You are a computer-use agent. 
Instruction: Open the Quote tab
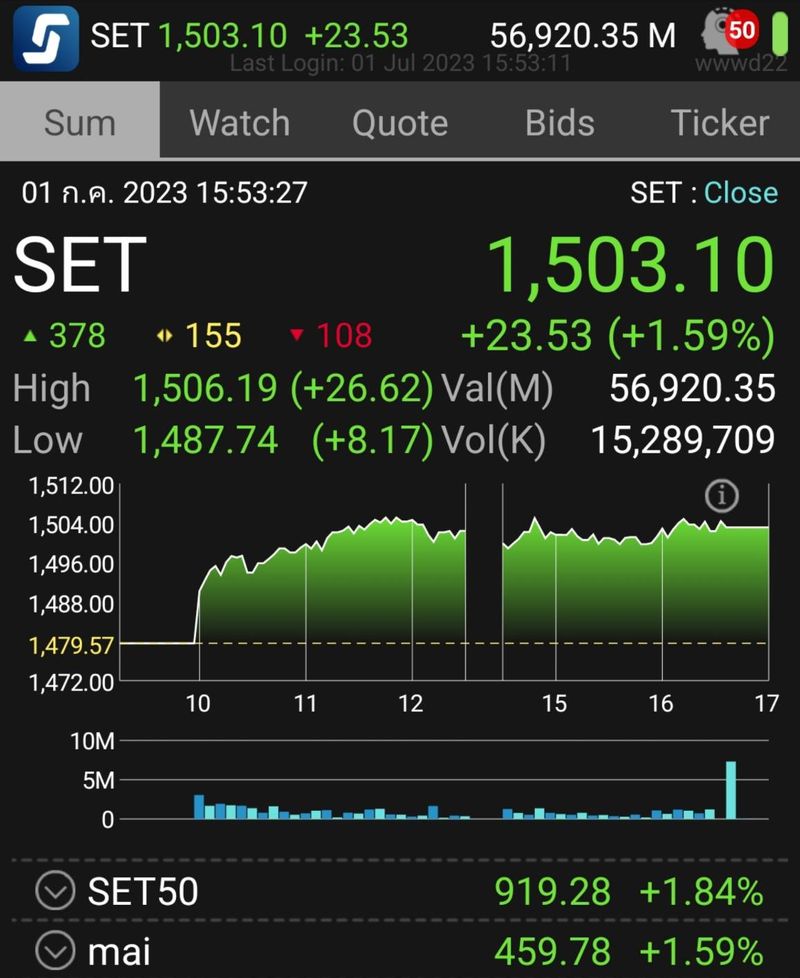399,122
